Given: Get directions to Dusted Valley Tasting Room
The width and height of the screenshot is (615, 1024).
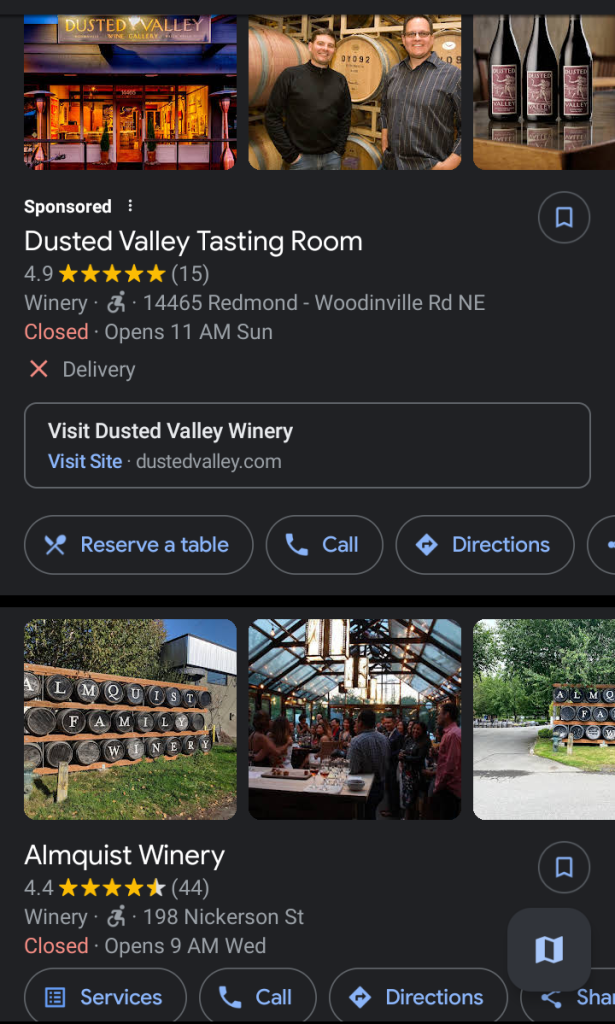Looking at the screenshot, I should click(485, 545).
